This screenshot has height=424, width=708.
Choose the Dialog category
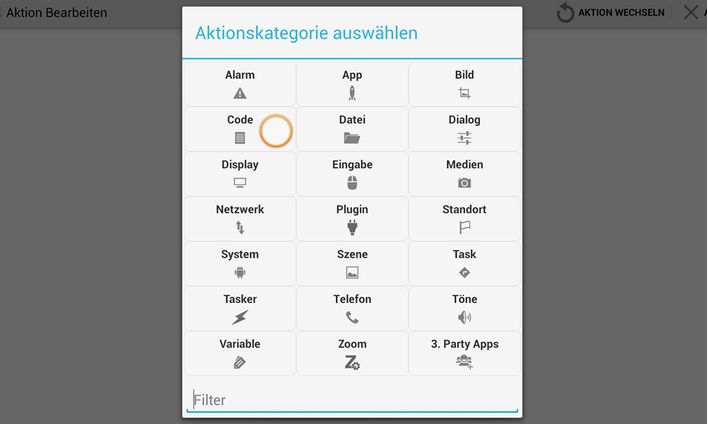pos(464,129)
